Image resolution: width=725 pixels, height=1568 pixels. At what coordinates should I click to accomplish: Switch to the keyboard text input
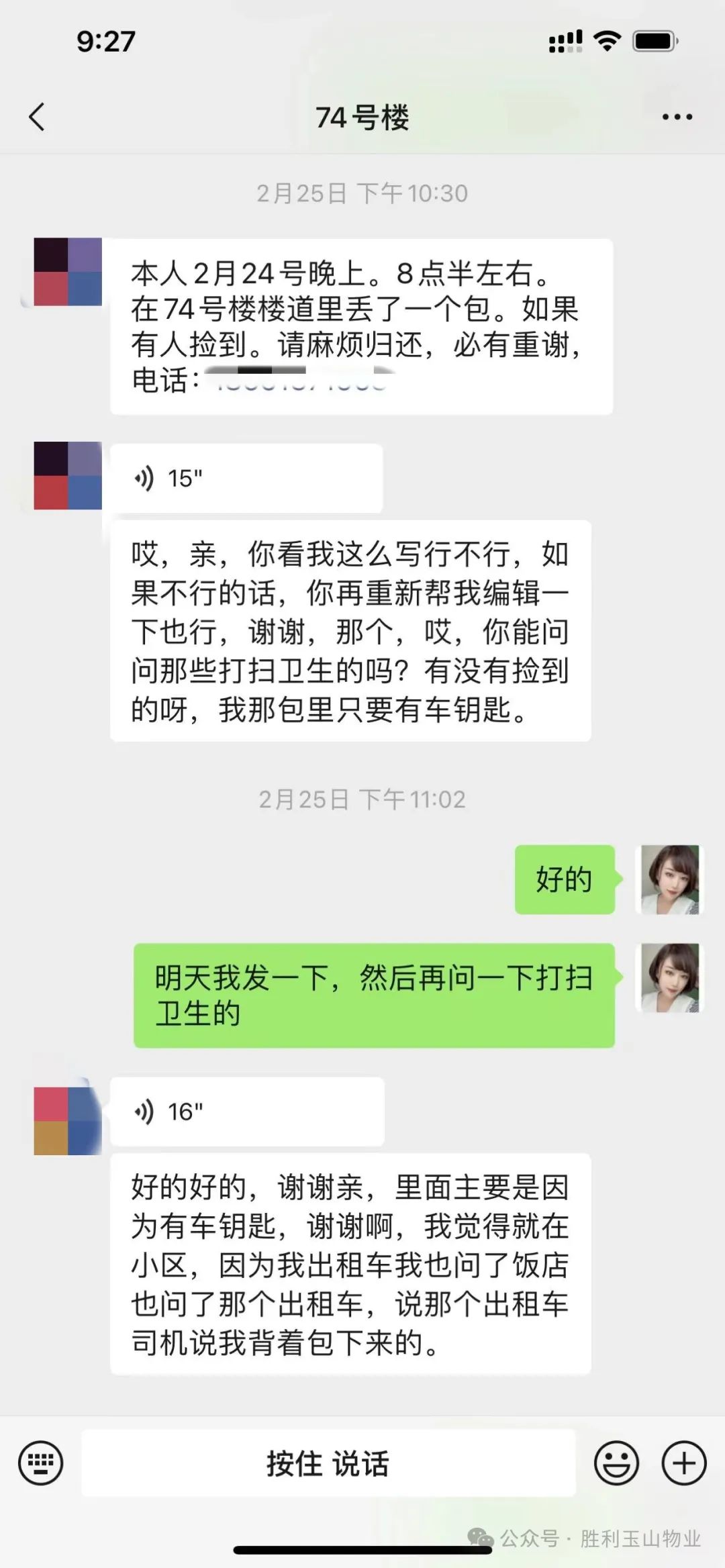(x=41, y=1463)
